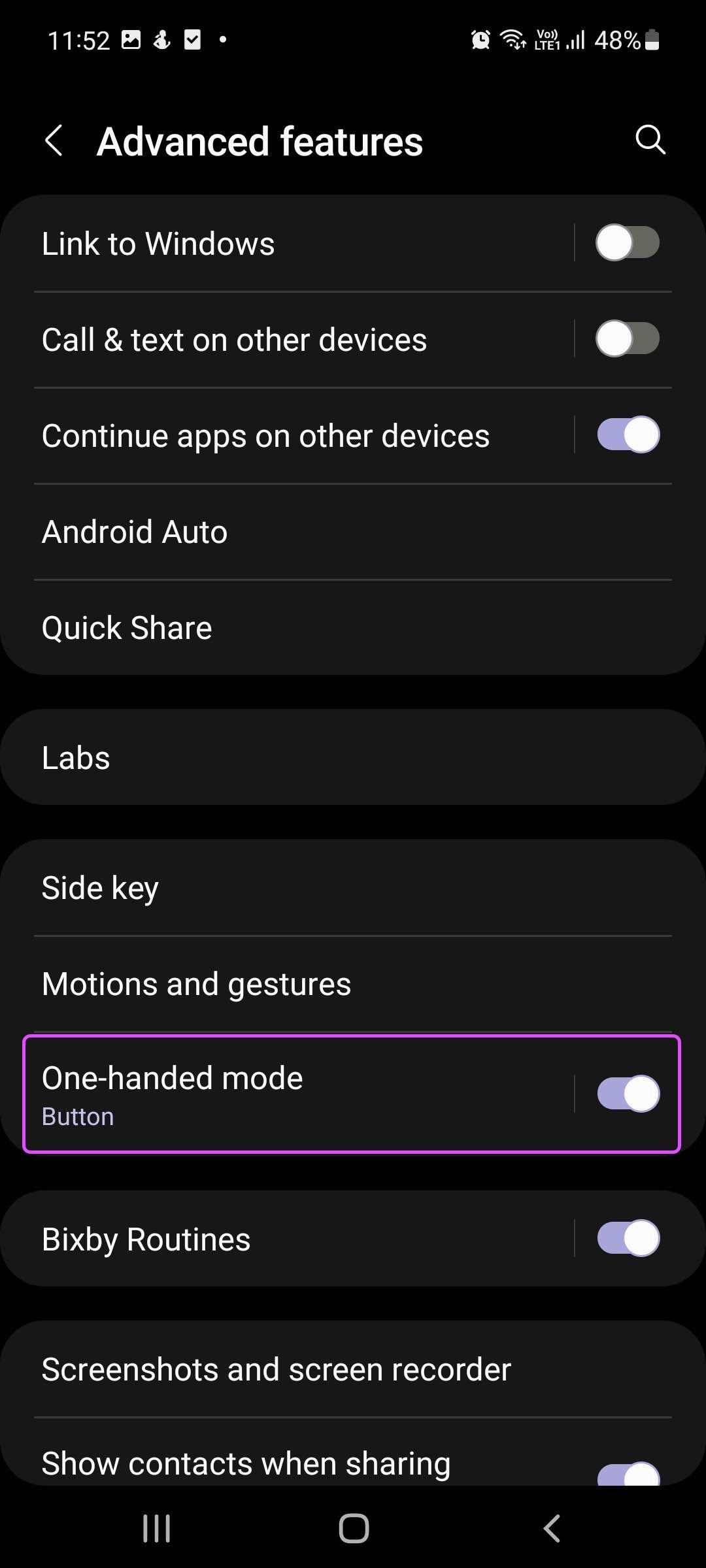Screen dimensions: 706x1568
Task: Open the Labs row
Action: pos(353,757)
